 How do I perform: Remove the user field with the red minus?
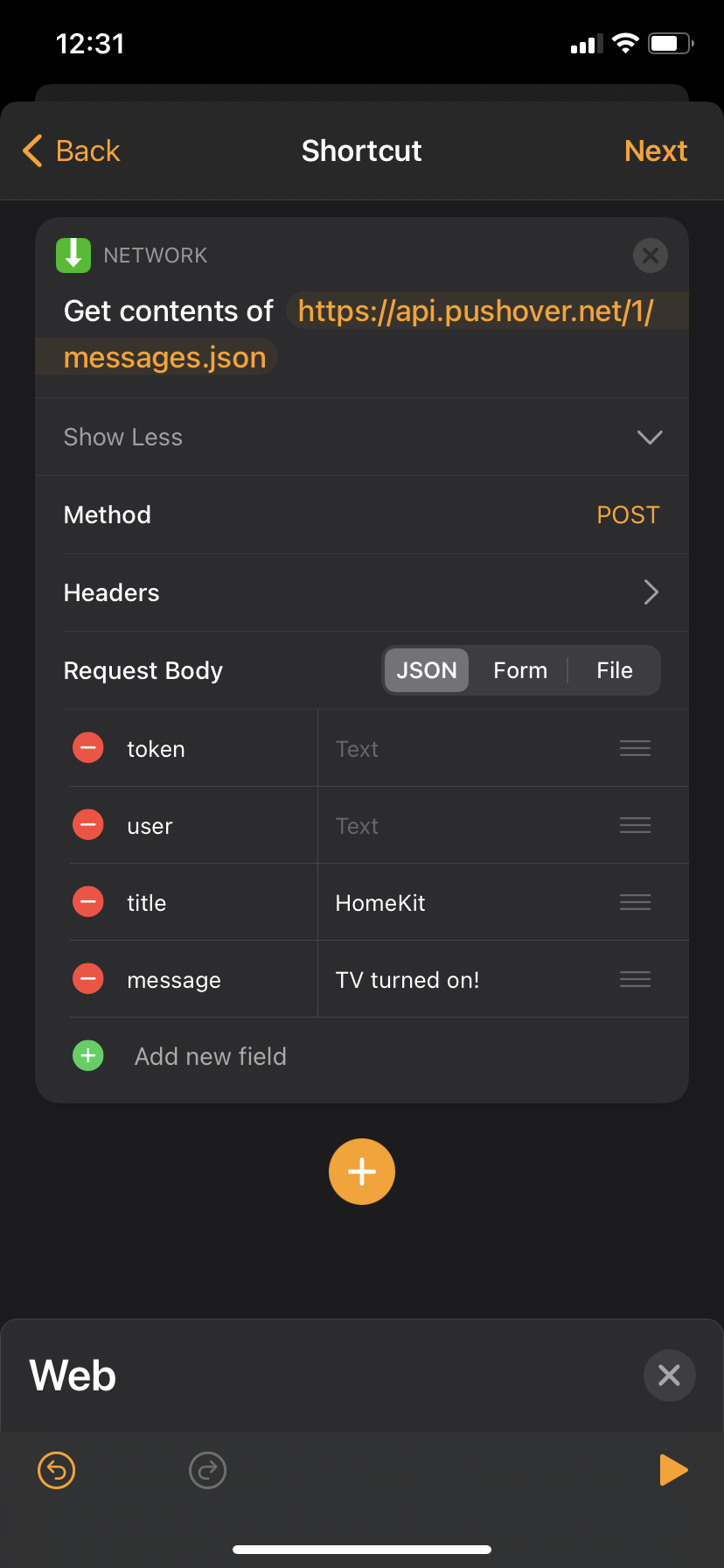87,825
